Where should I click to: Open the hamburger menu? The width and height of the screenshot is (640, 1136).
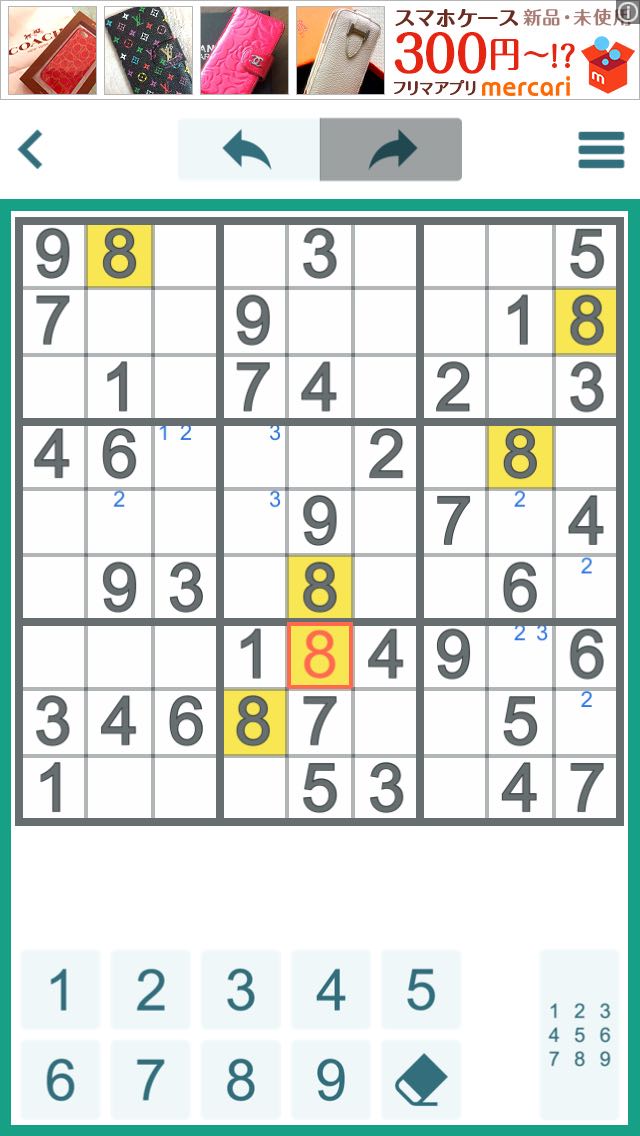tap(601, 150)
